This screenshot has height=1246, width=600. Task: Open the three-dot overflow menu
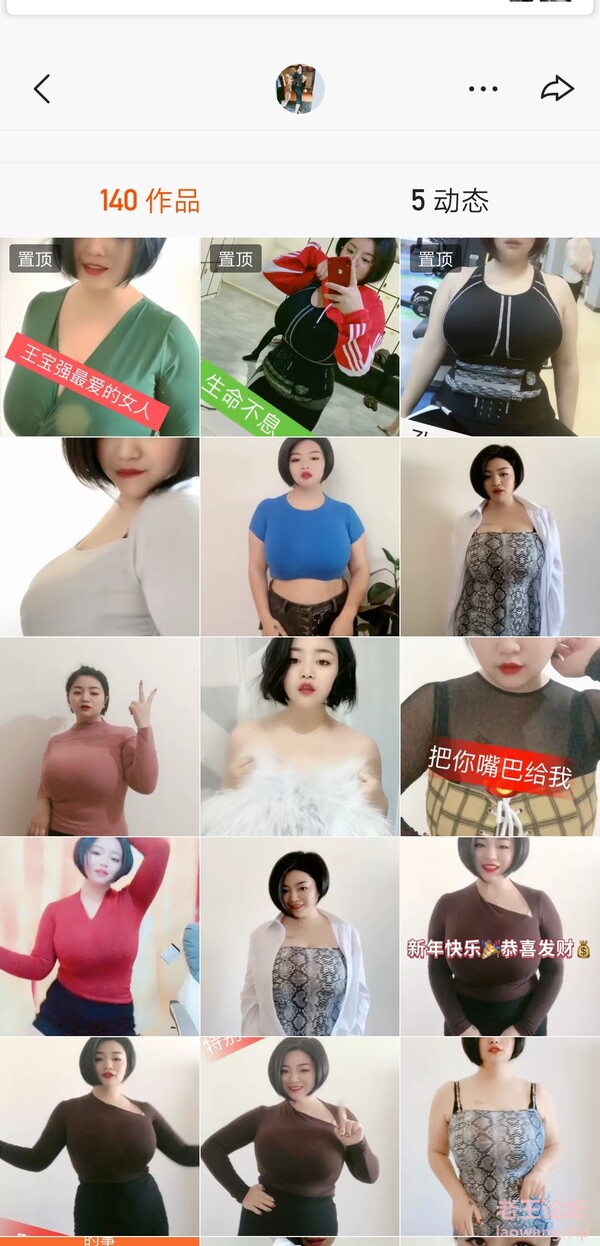[x=483, y=89]
